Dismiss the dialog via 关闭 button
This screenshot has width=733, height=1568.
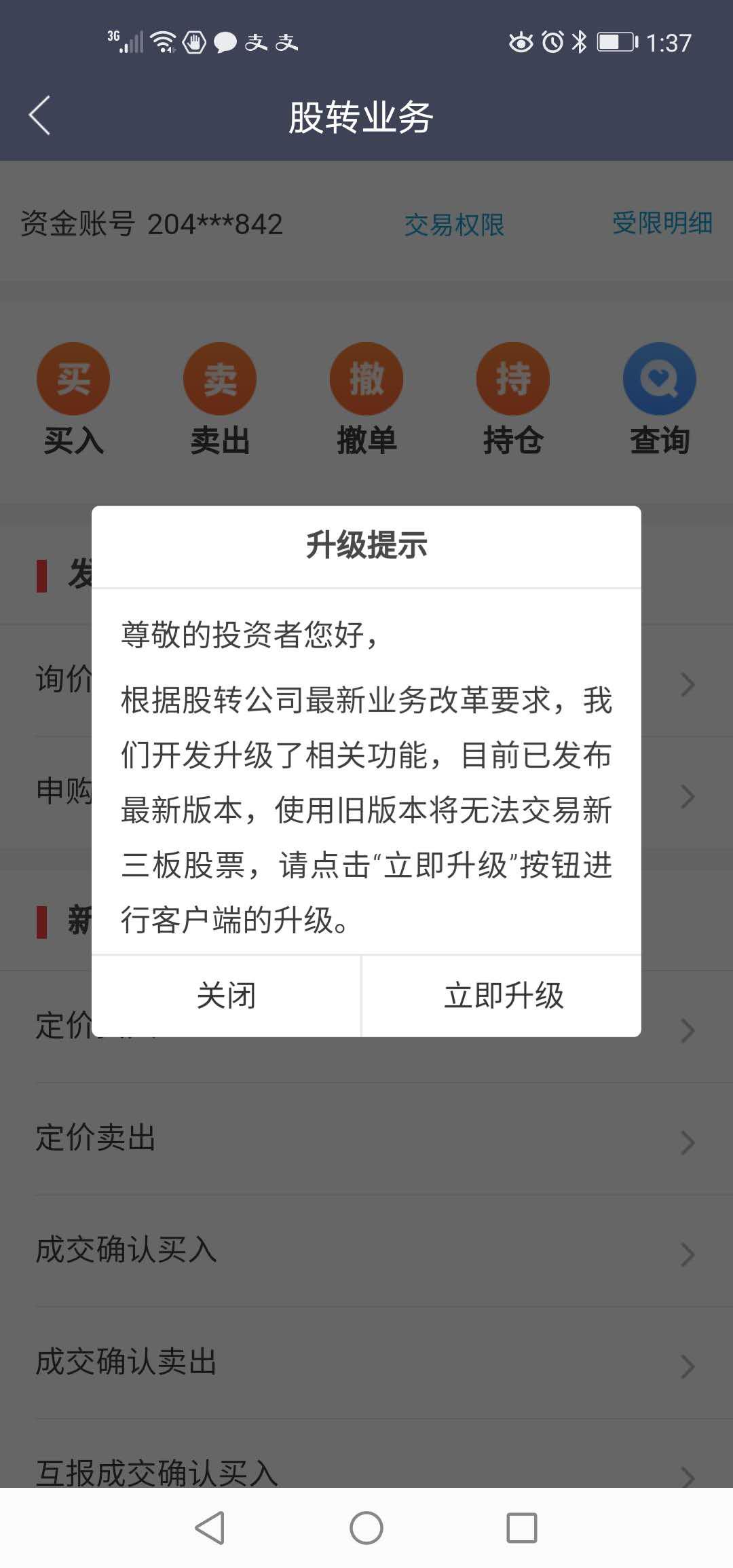(x=224, y=996)
